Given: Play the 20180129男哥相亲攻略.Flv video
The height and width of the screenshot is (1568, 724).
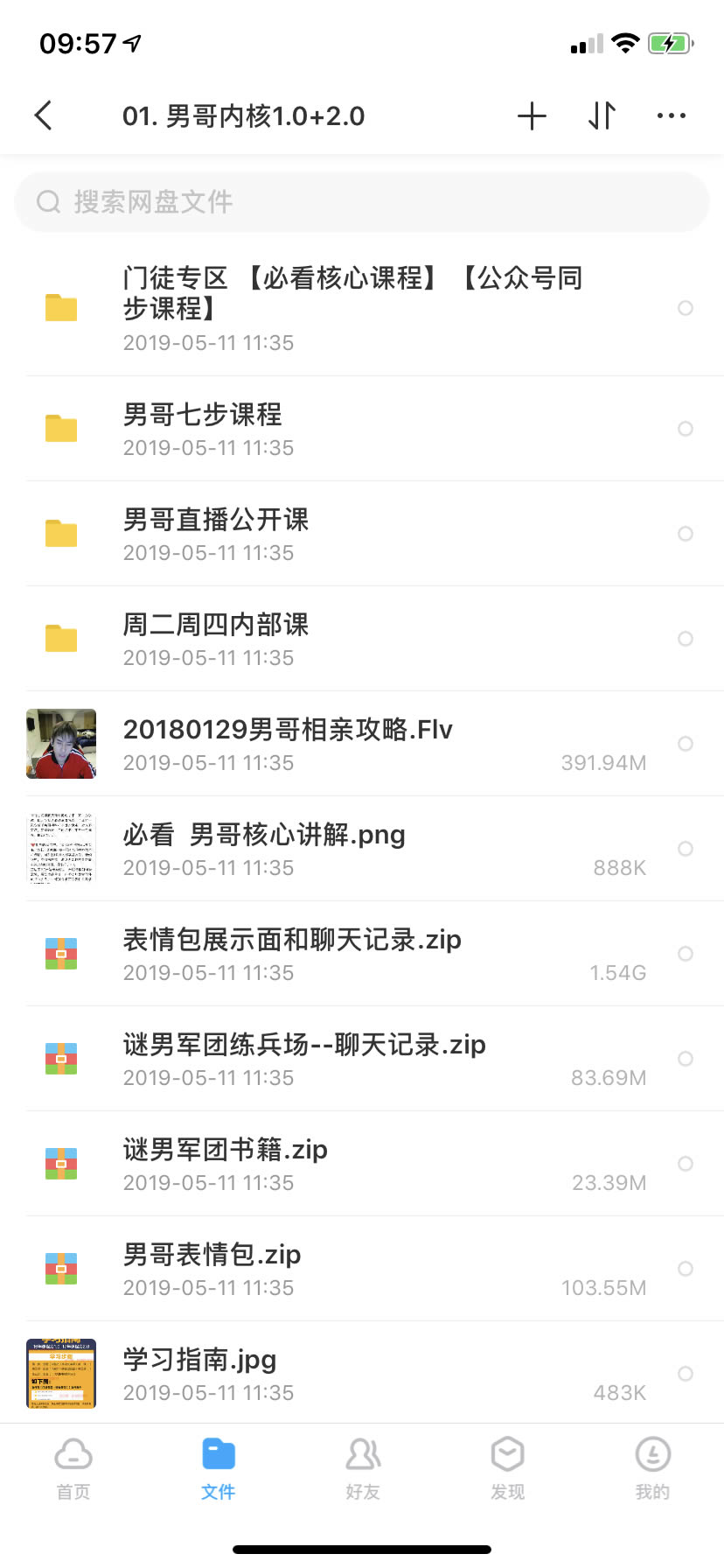Looking at the screenshot, I should click(x=362, y=744).
